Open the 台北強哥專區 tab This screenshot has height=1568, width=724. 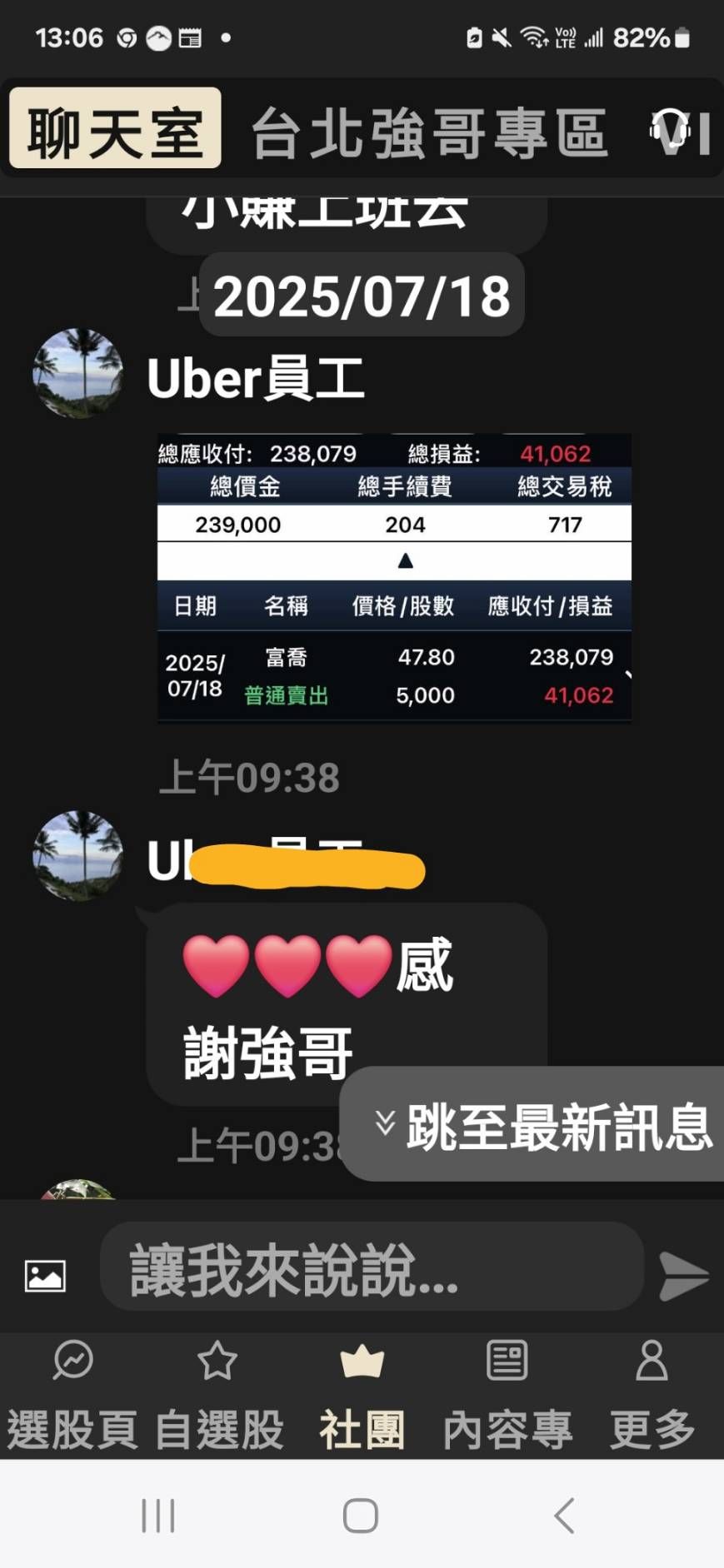430,133
